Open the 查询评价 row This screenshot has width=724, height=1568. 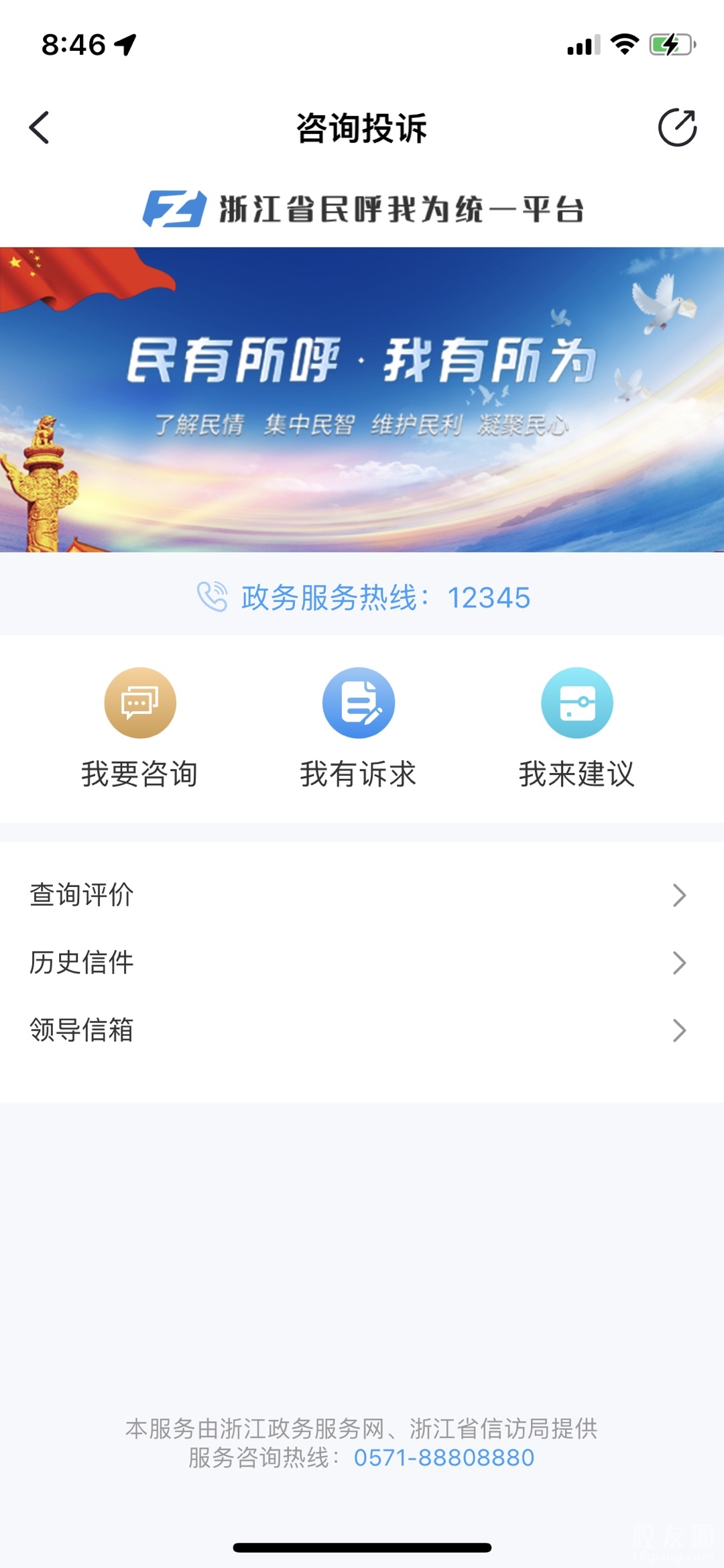[x=362, y=895]
